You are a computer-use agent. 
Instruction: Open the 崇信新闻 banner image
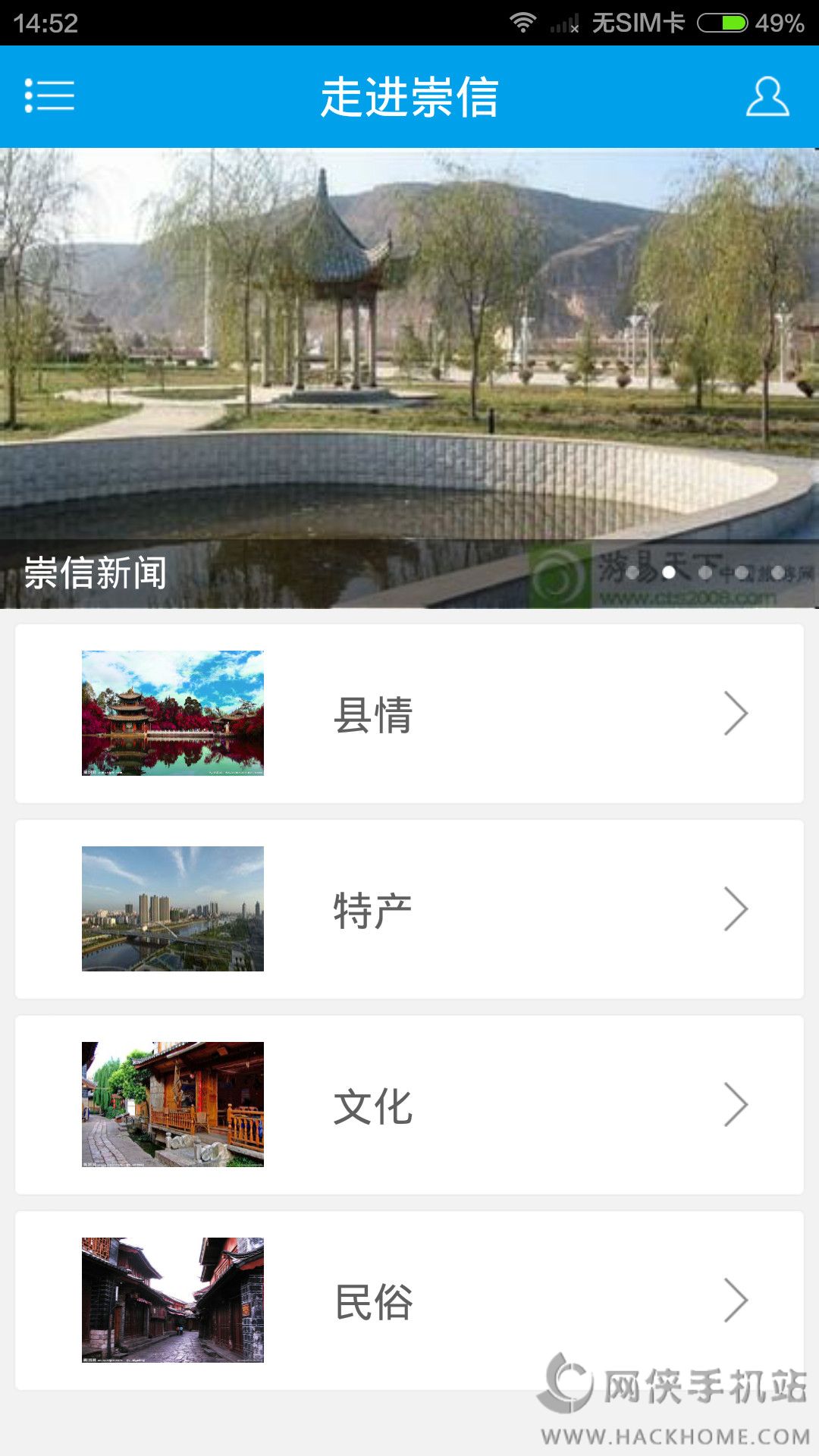409,378
